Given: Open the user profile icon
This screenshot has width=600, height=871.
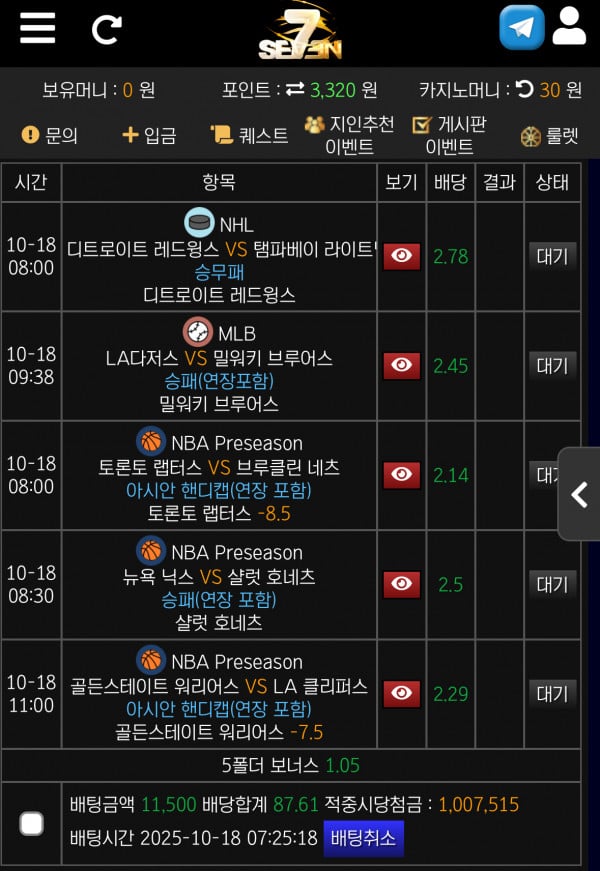Looking at the screenshot, I should (569, 26).
